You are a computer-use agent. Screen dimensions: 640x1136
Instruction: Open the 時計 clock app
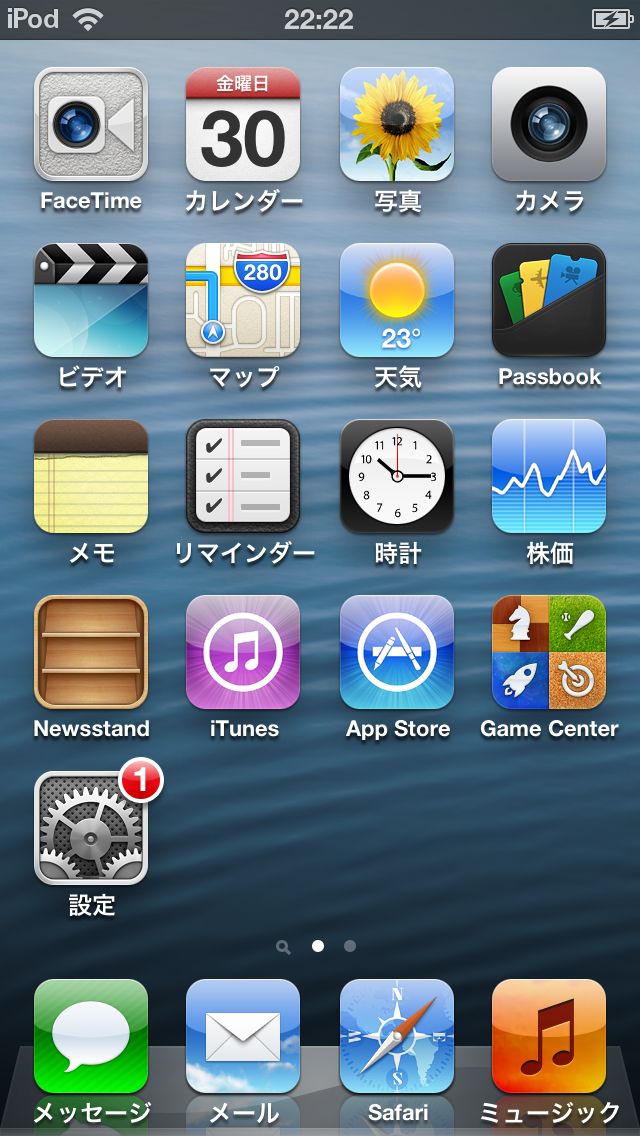point(397,476)
